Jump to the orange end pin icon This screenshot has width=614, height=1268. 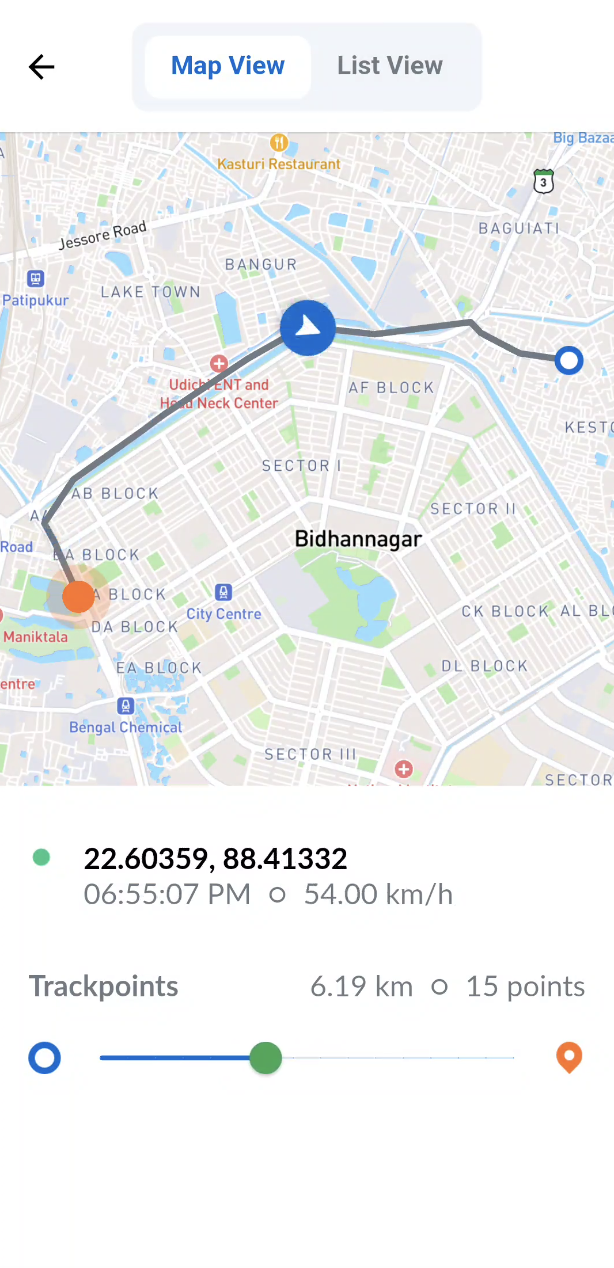pos(569,1056)
